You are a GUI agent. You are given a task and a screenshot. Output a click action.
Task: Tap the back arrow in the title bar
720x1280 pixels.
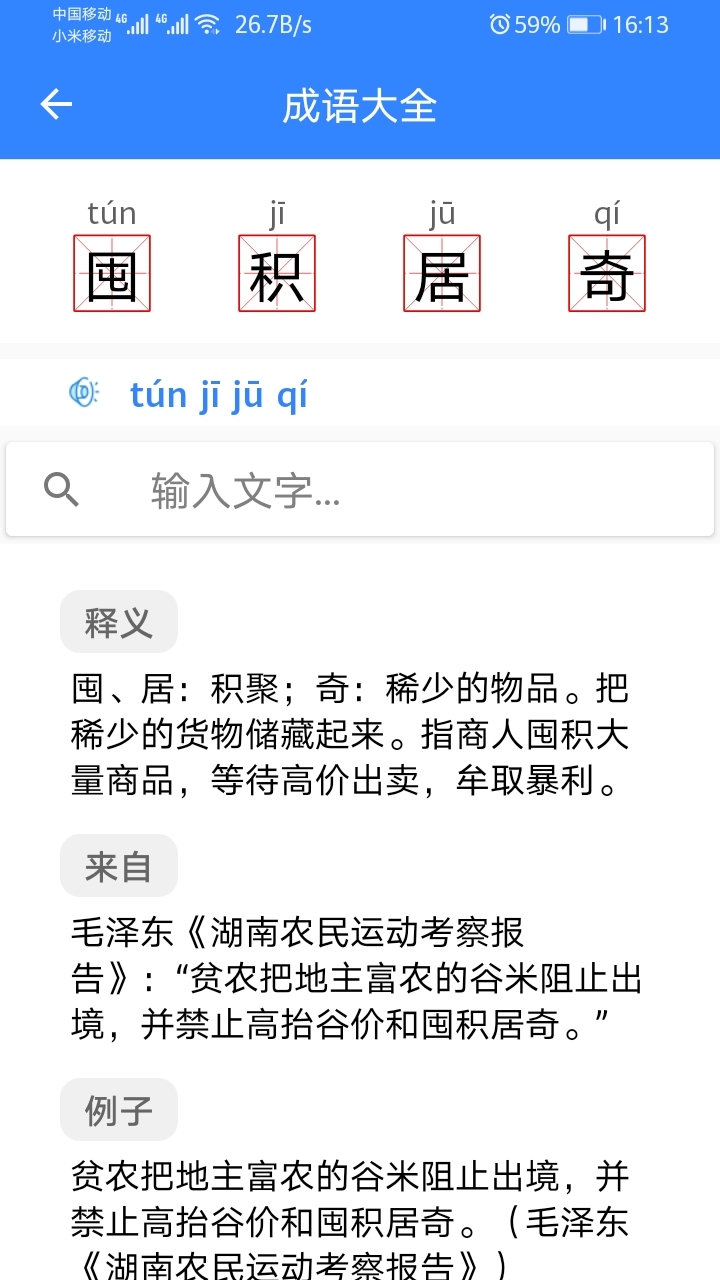click(x=56, y=104)
